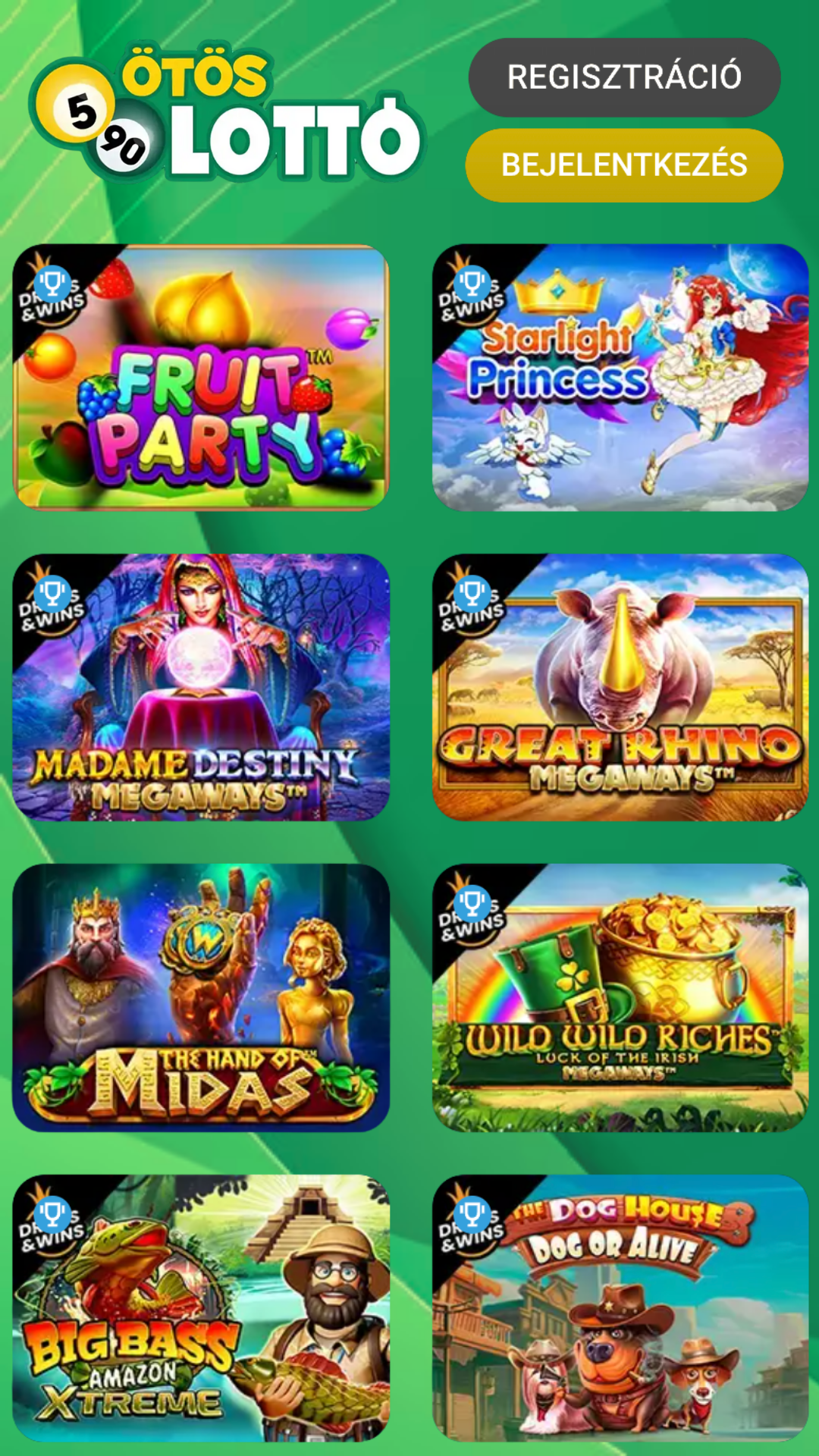Open The Dog House Dog or Alive
The height and width of the screenshot is (1456, 819).
pos(620,1307)
